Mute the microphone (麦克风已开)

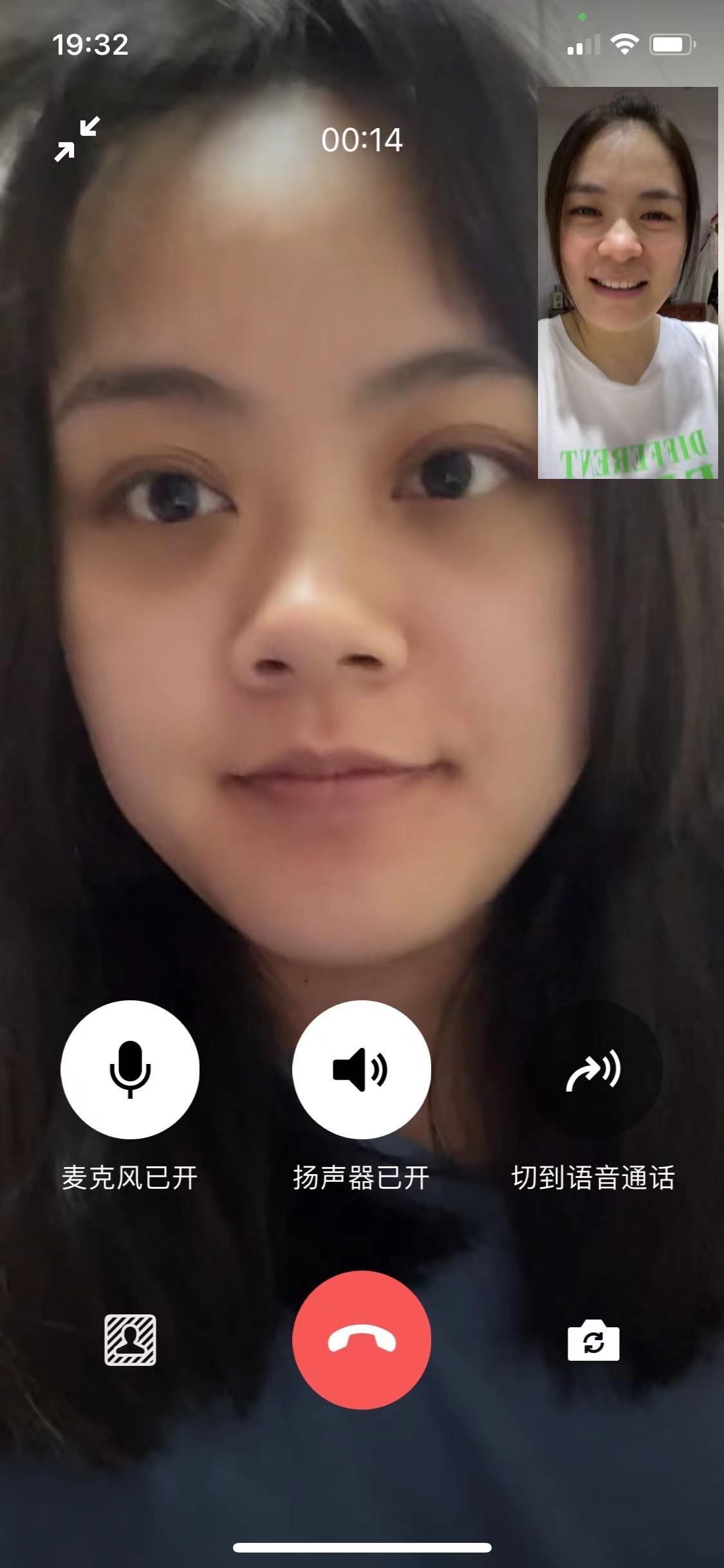[130, 1070]
